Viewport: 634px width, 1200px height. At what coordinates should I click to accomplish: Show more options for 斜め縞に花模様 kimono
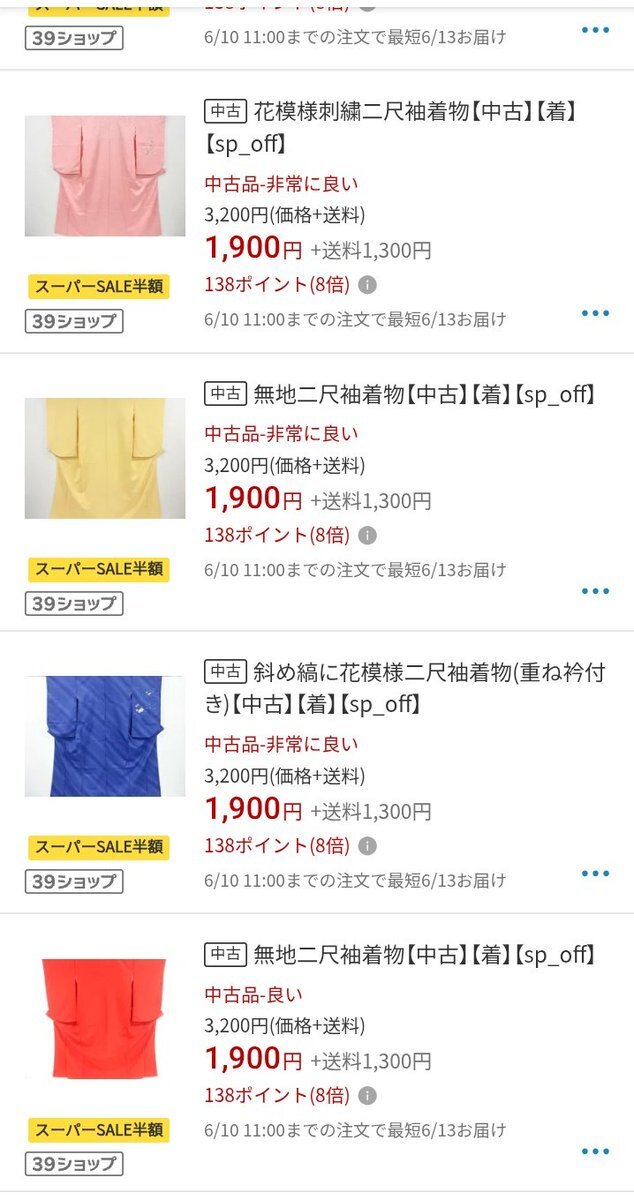click(595, 873)
